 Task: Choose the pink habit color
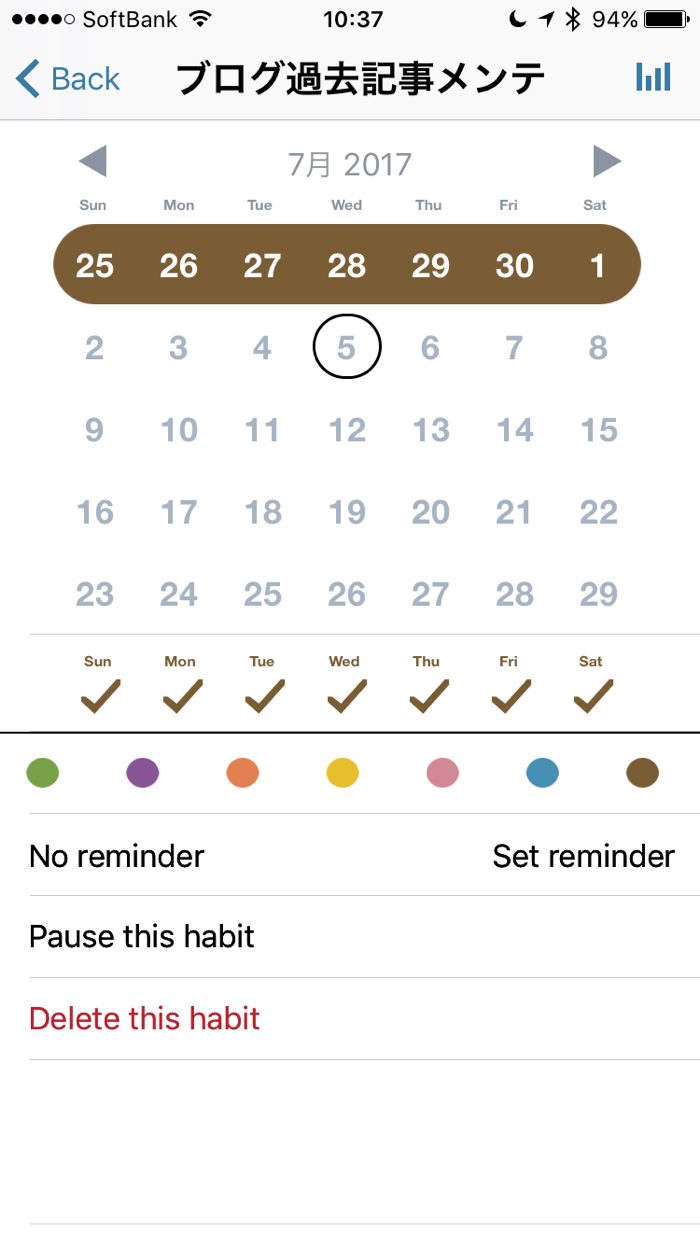(442, 773)
